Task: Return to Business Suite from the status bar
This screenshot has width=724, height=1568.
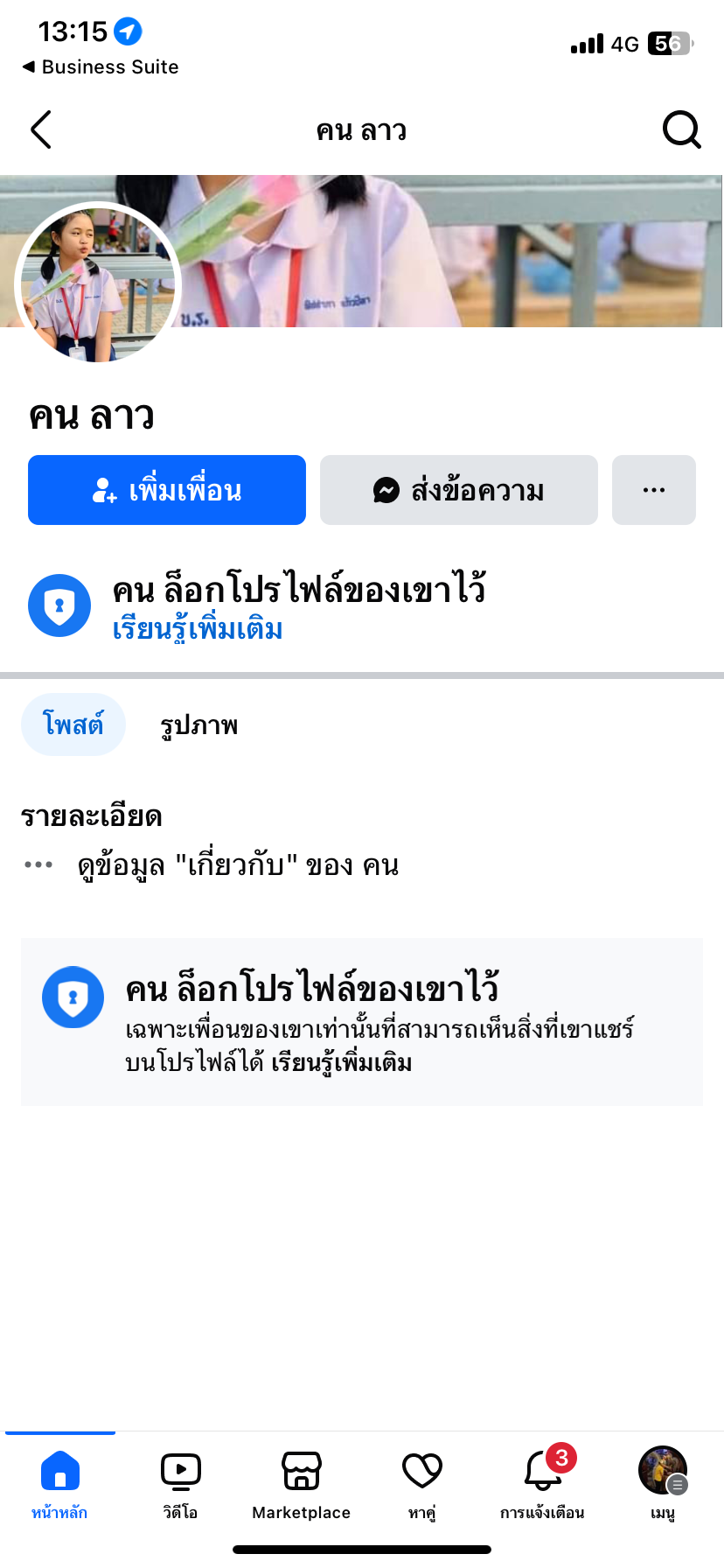Action: [x=101, y=67]
